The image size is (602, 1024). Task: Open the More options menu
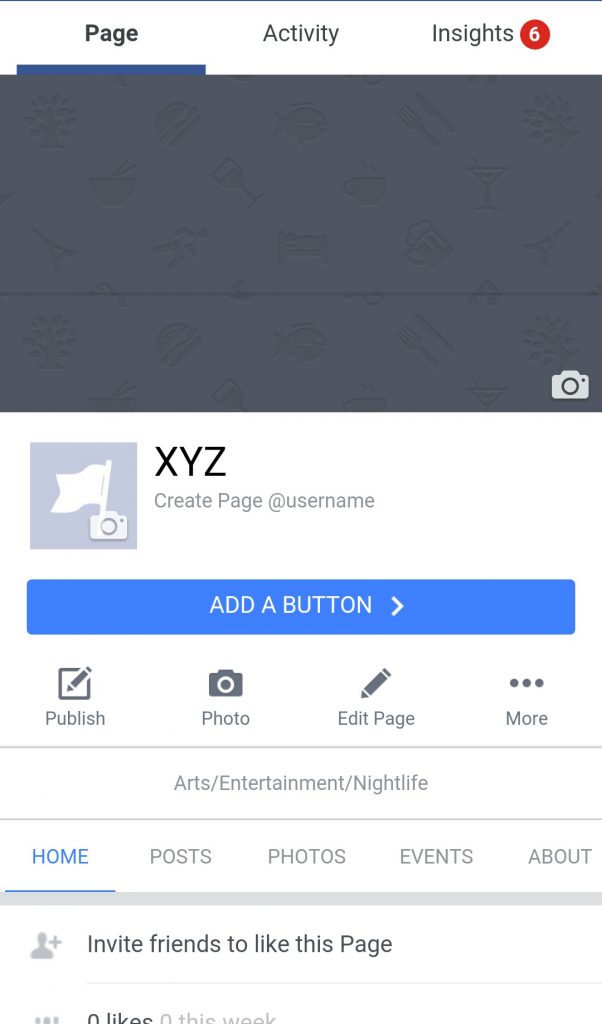point(526,697)
